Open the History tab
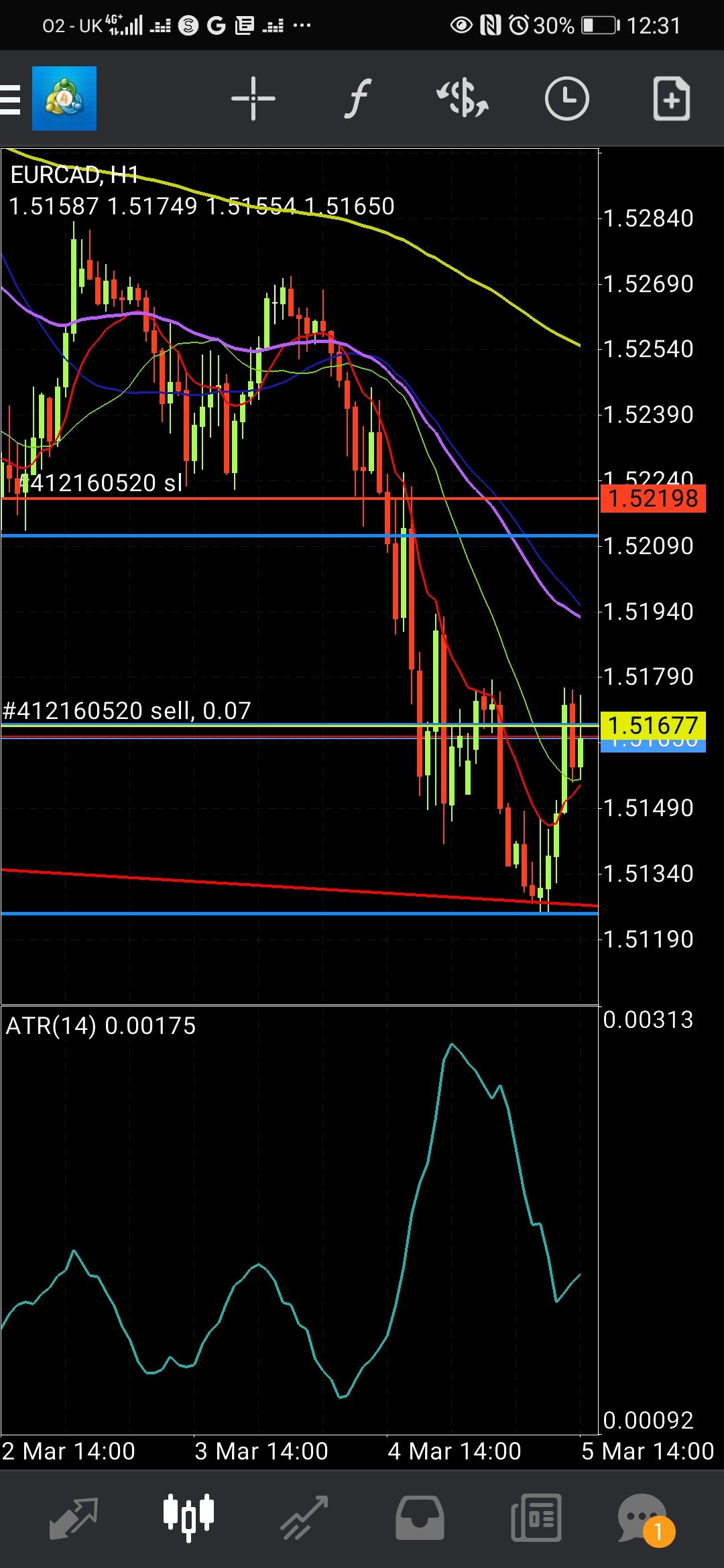Screen dimensions: 724x1568 pos(420,1518)
